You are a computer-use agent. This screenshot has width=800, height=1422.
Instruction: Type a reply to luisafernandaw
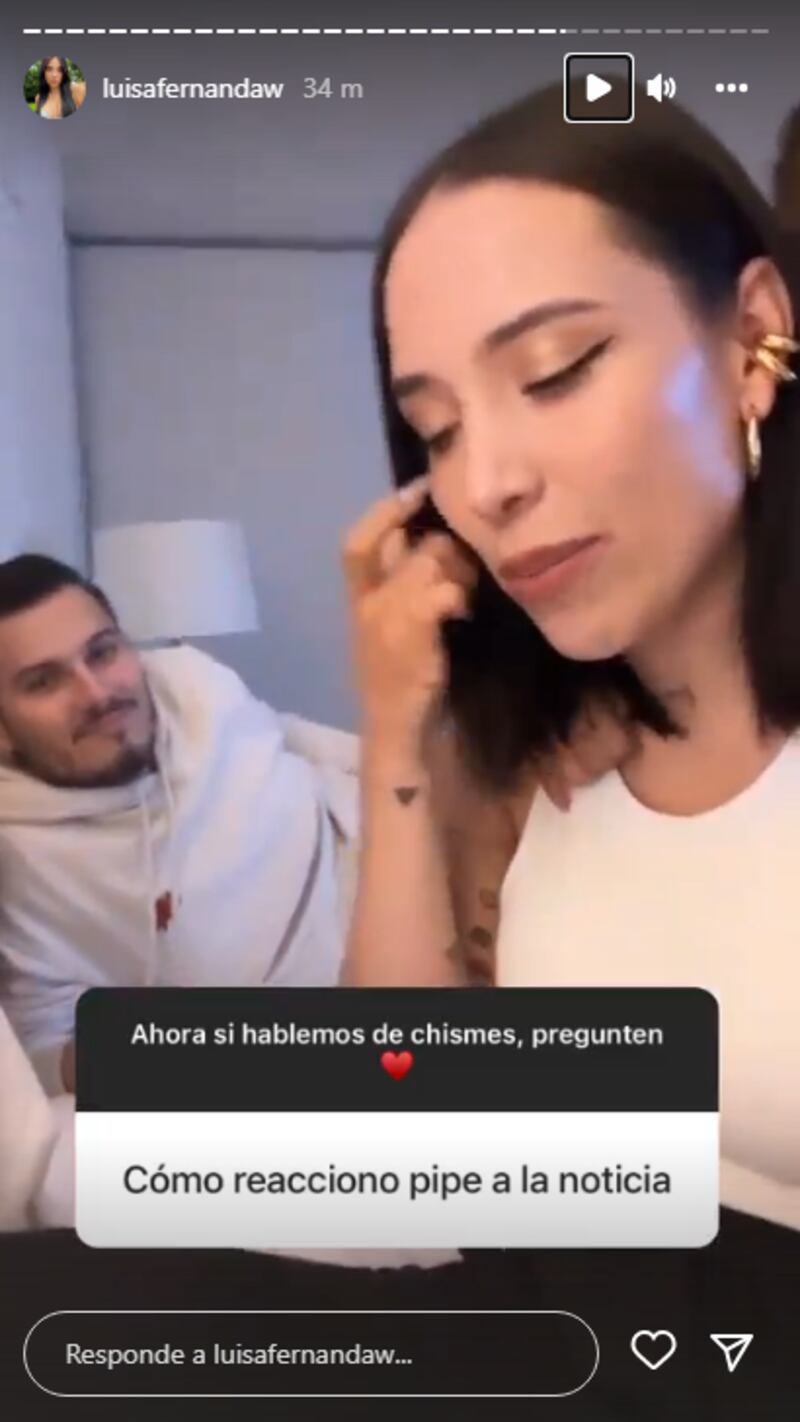(x=310, y=1354)
